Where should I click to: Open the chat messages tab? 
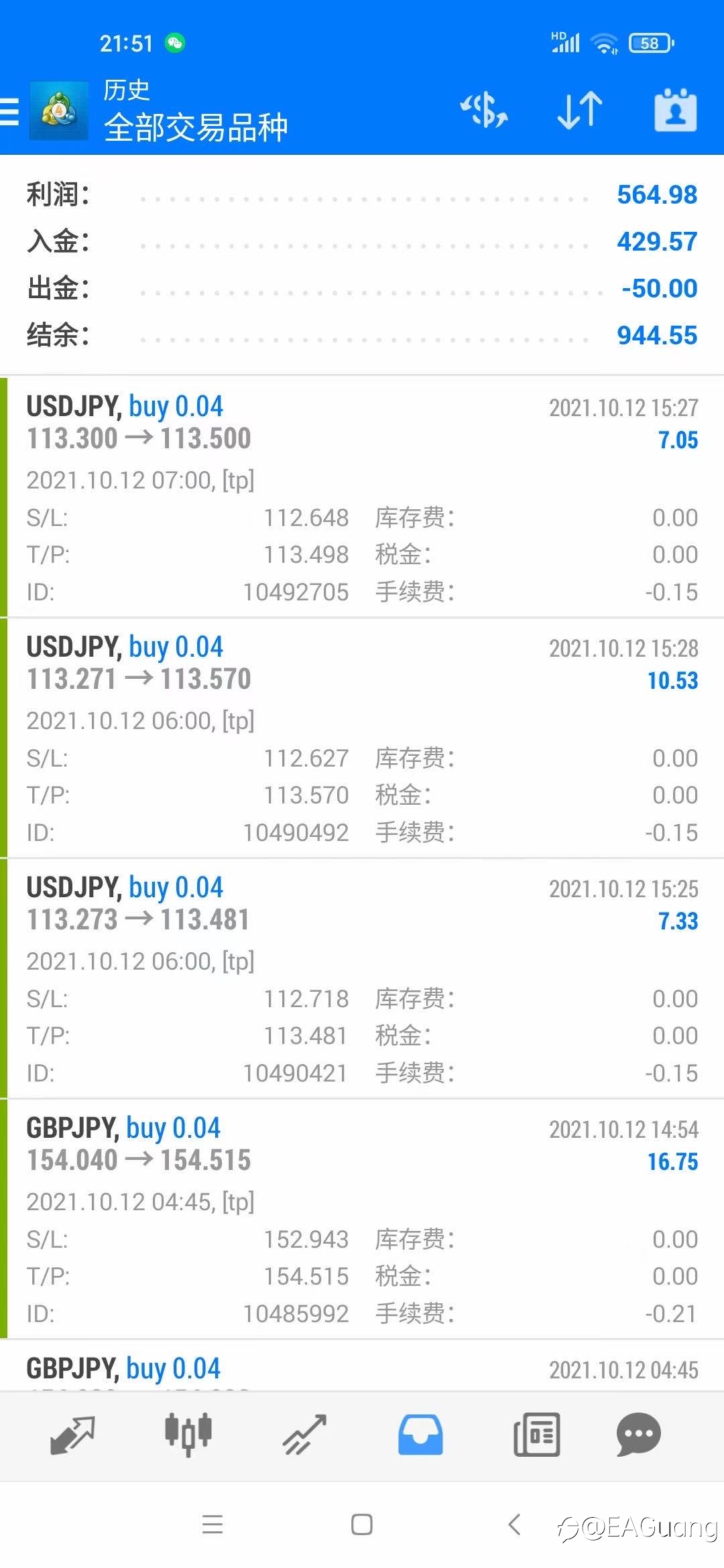coord(638,1435)
